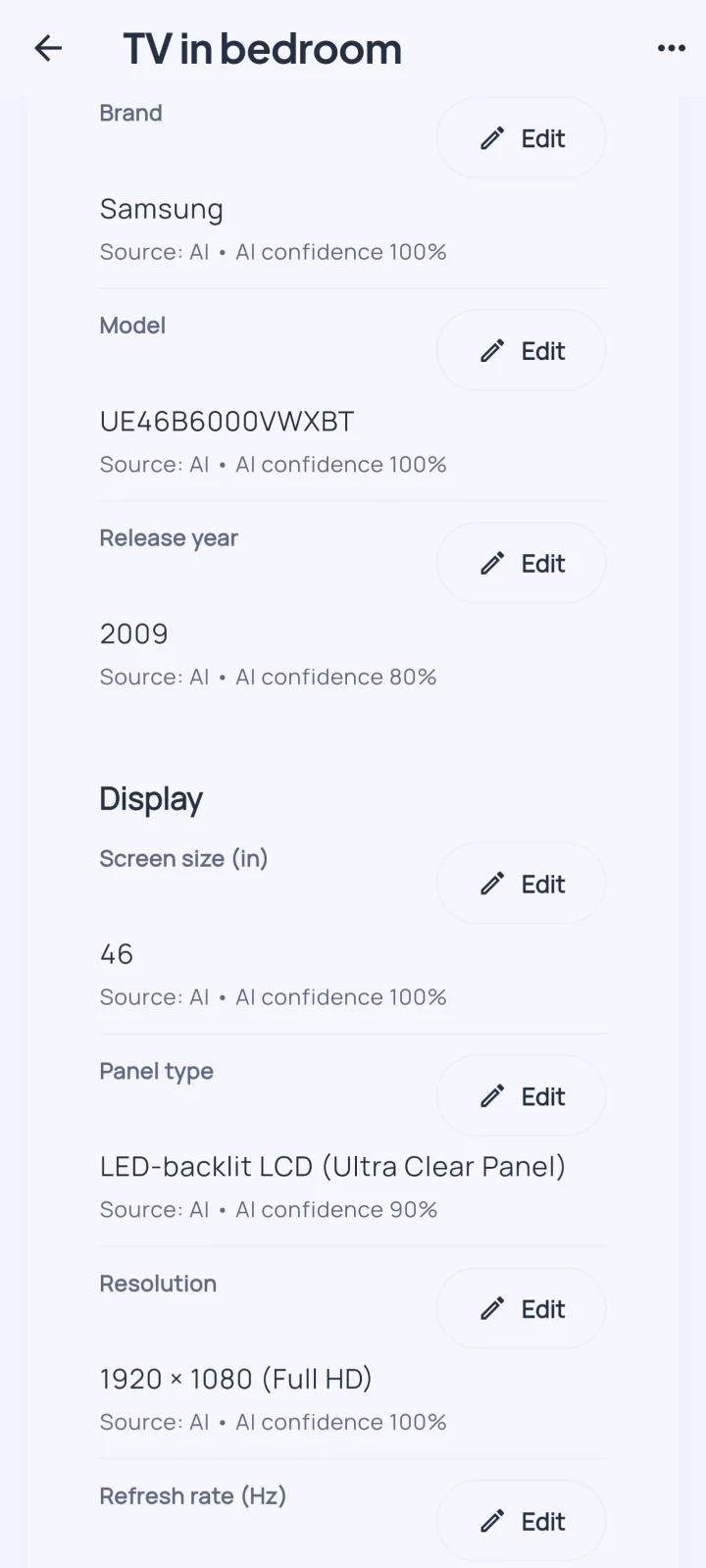Open the three-dot overflow menu
The image size is (706, 1568).
point(671,48)
